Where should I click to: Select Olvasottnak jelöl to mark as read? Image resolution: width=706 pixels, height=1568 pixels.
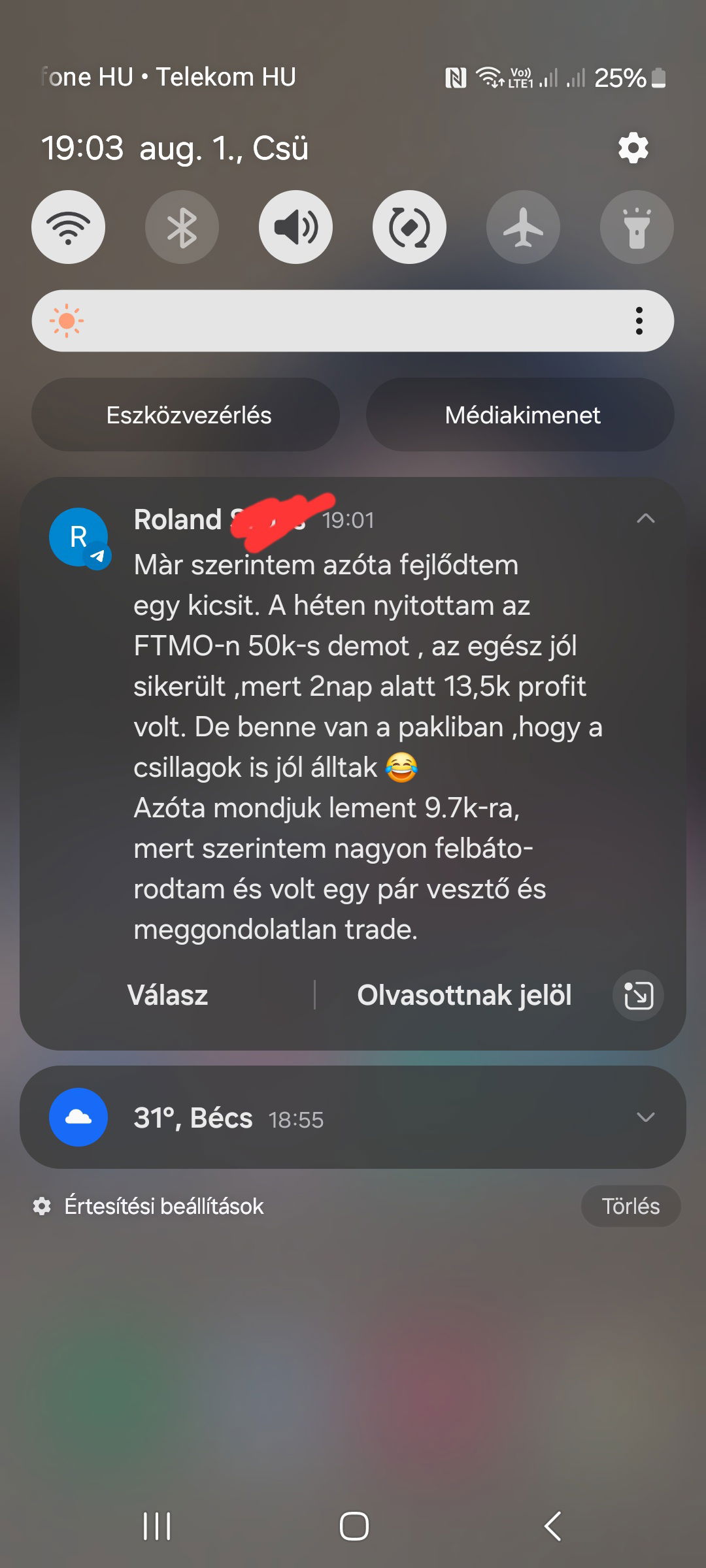tap(464, 995)
